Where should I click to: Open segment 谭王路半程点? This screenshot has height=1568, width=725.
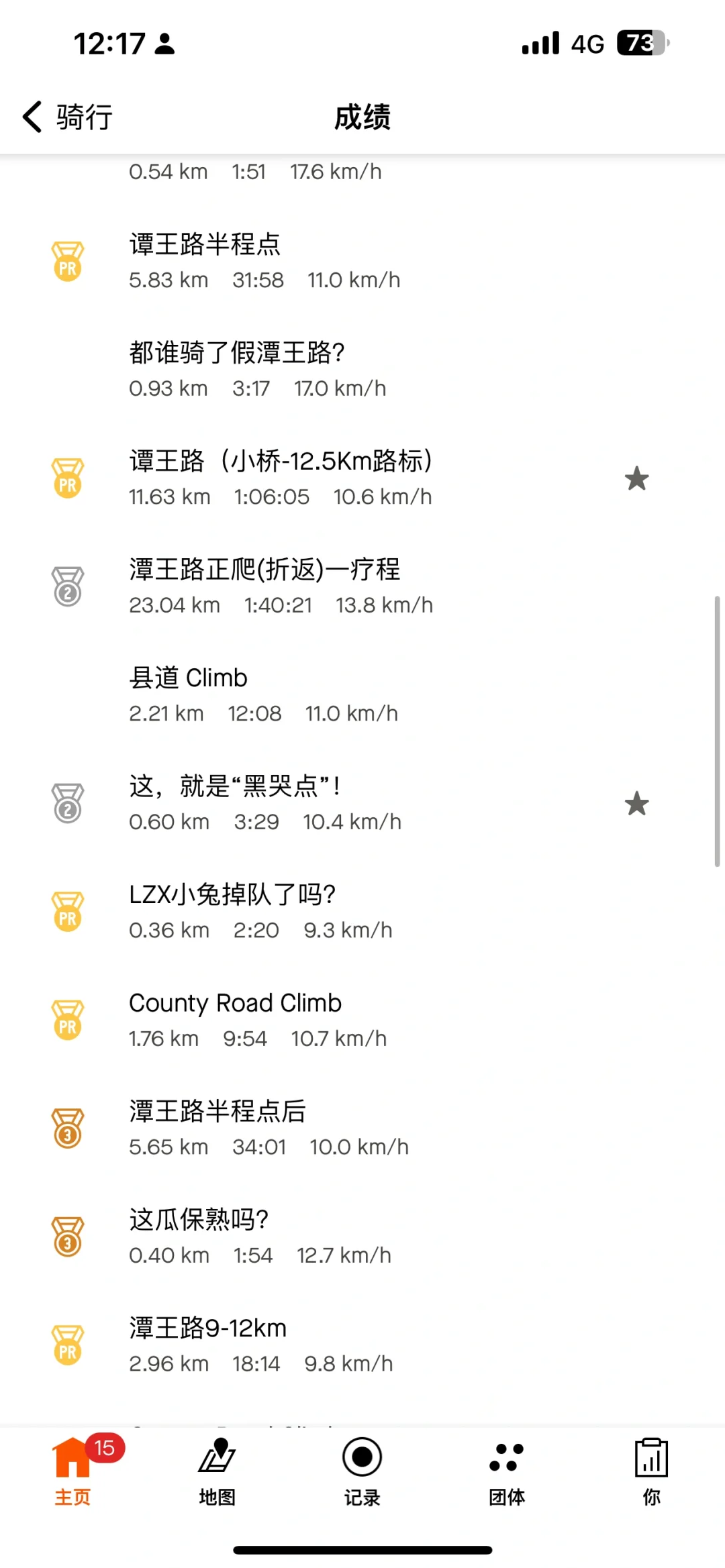362,261
